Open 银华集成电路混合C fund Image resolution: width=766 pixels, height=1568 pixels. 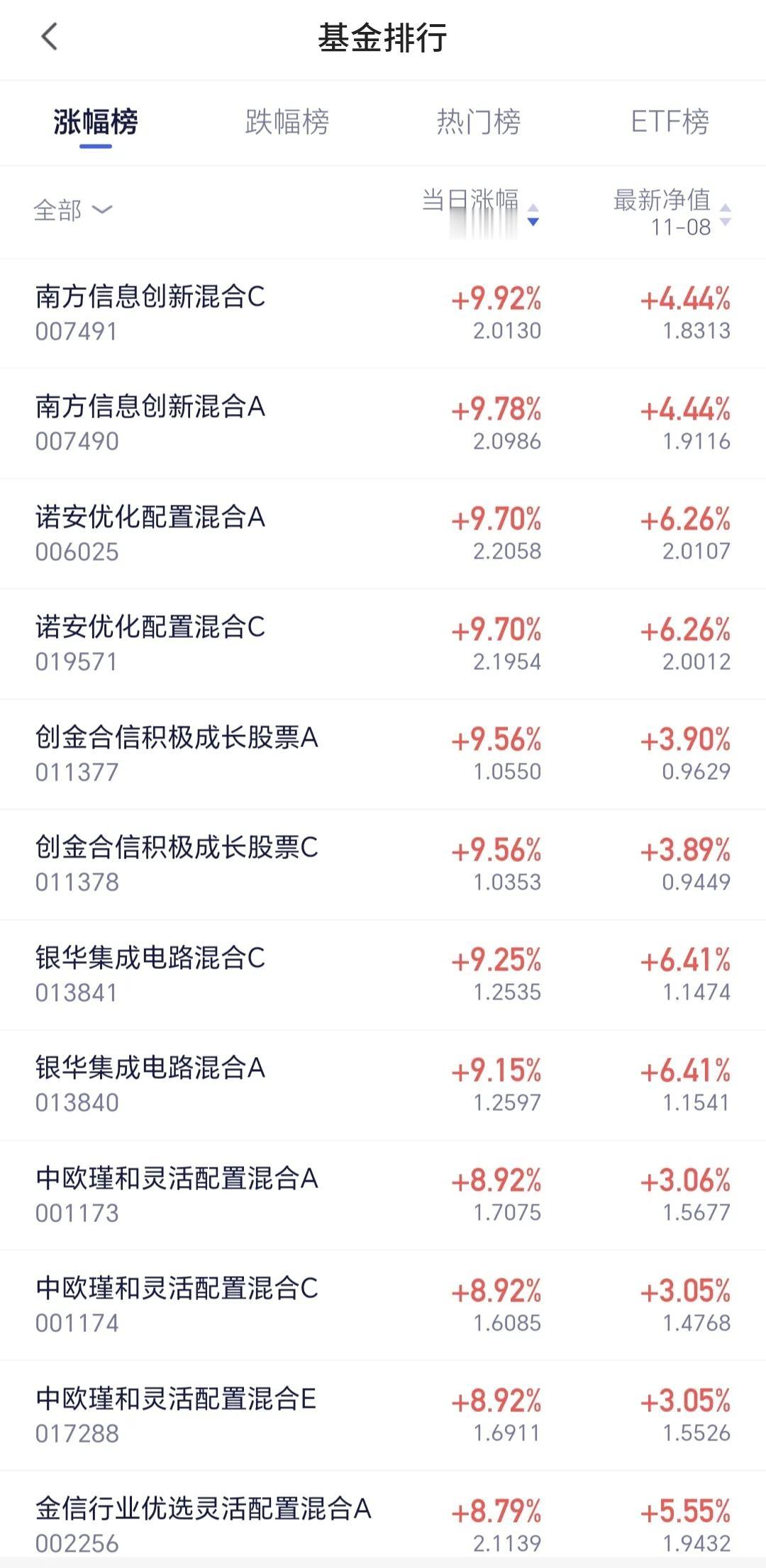(150, 974)
